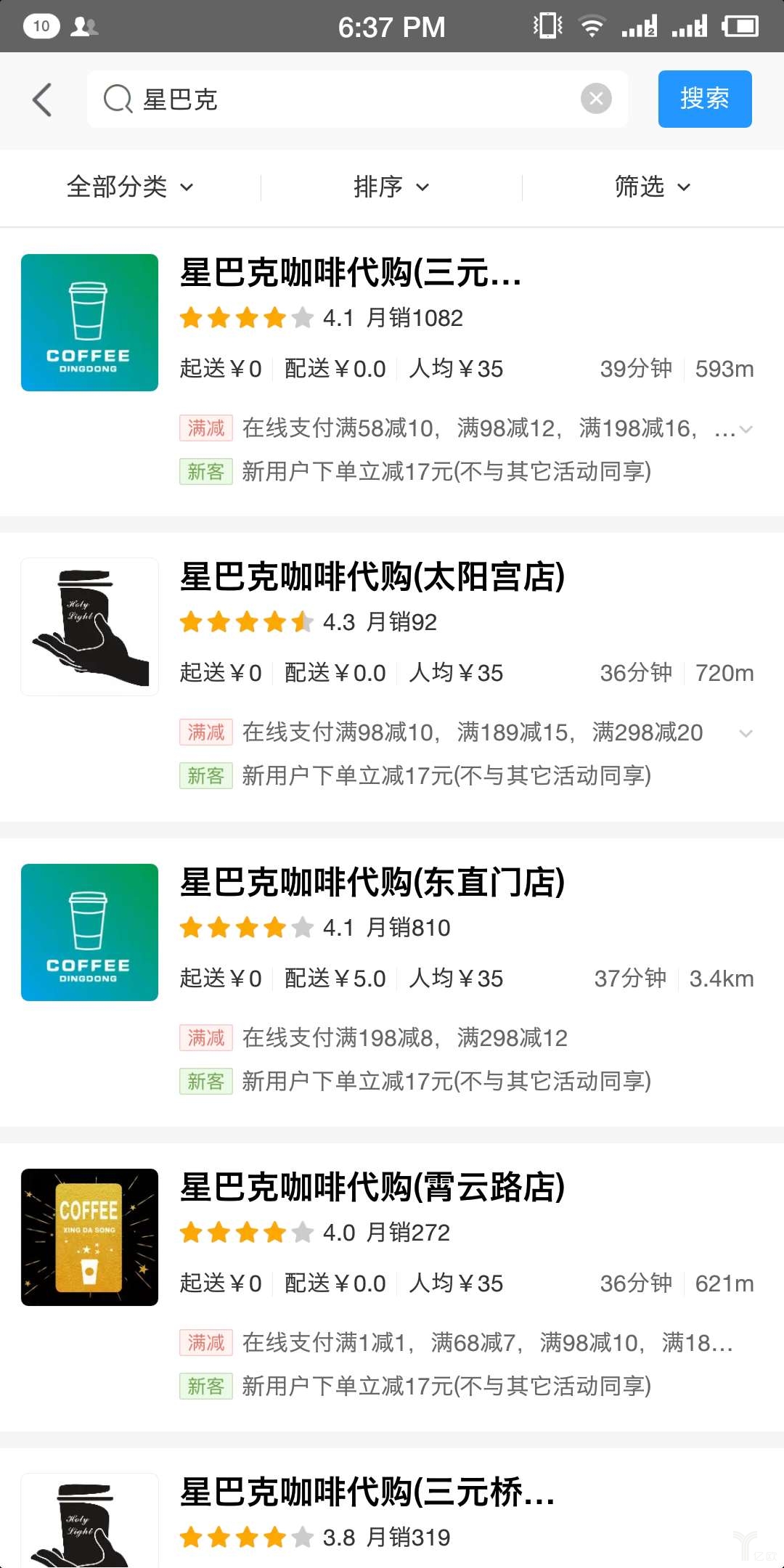
Task: Click the magnifier icon in the search bar
Action: 117,99
